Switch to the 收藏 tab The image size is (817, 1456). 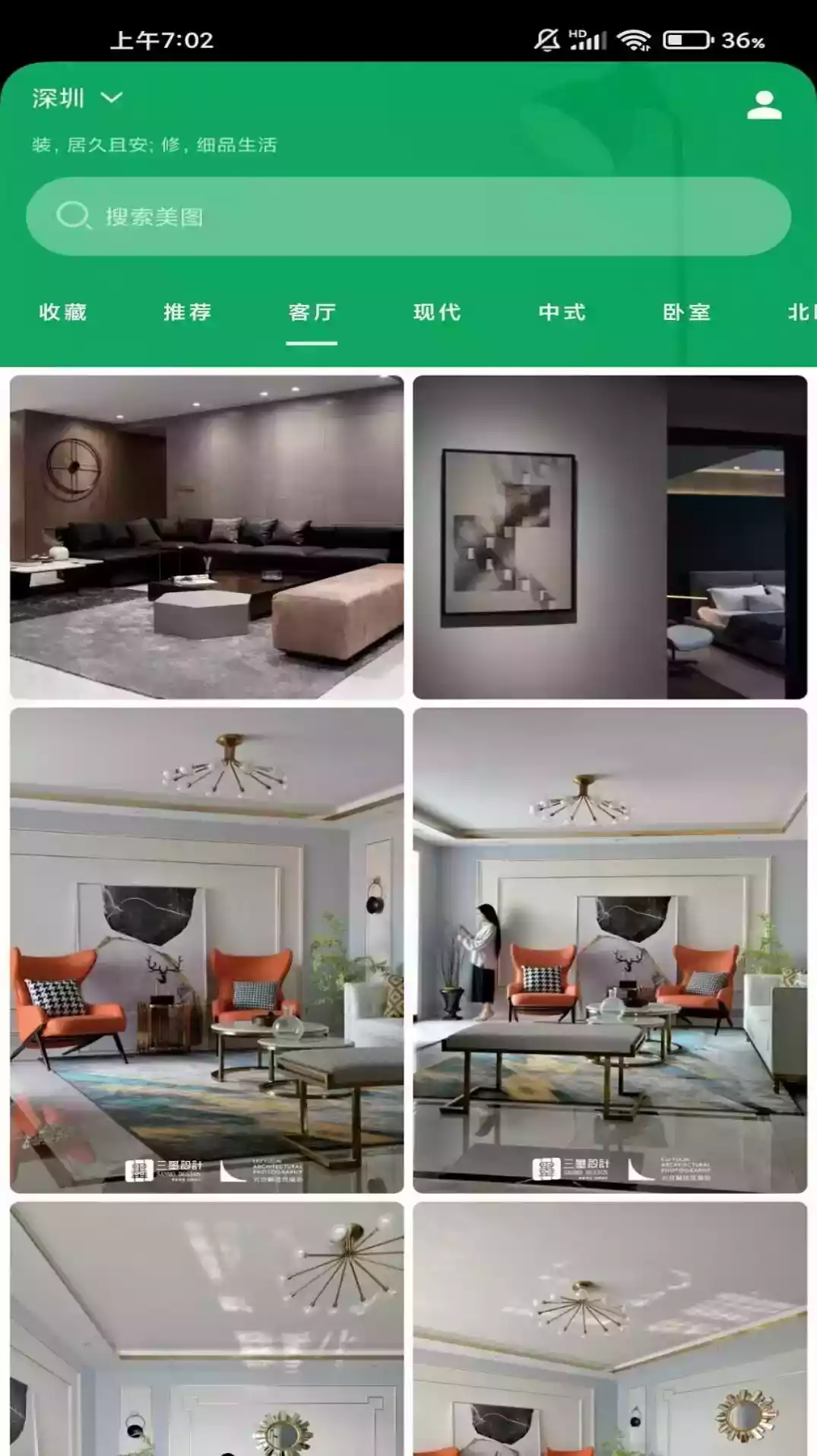pyautogui.click(x=63, y=312)
